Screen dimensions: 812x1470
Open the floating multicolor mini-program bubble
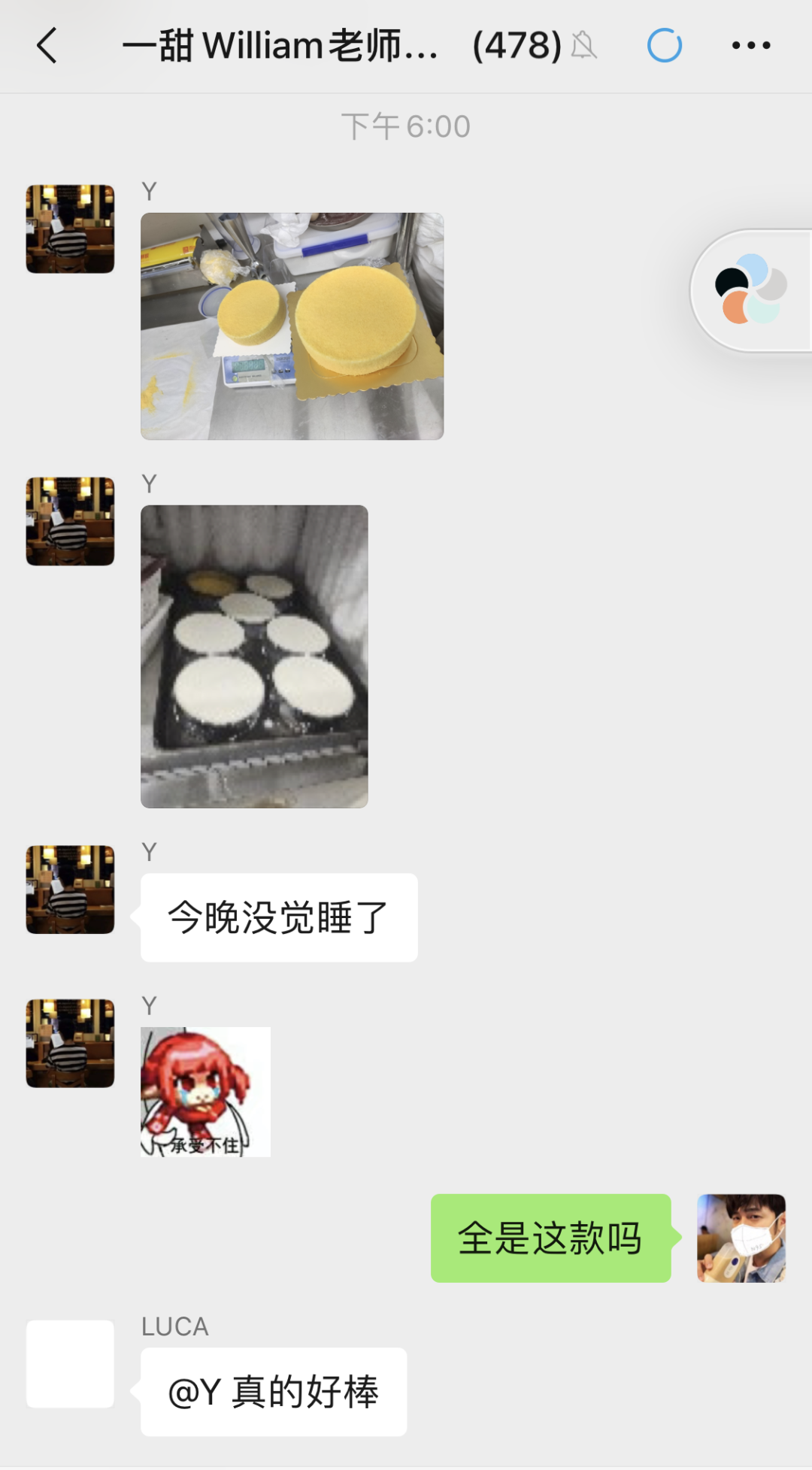[750, 289]
